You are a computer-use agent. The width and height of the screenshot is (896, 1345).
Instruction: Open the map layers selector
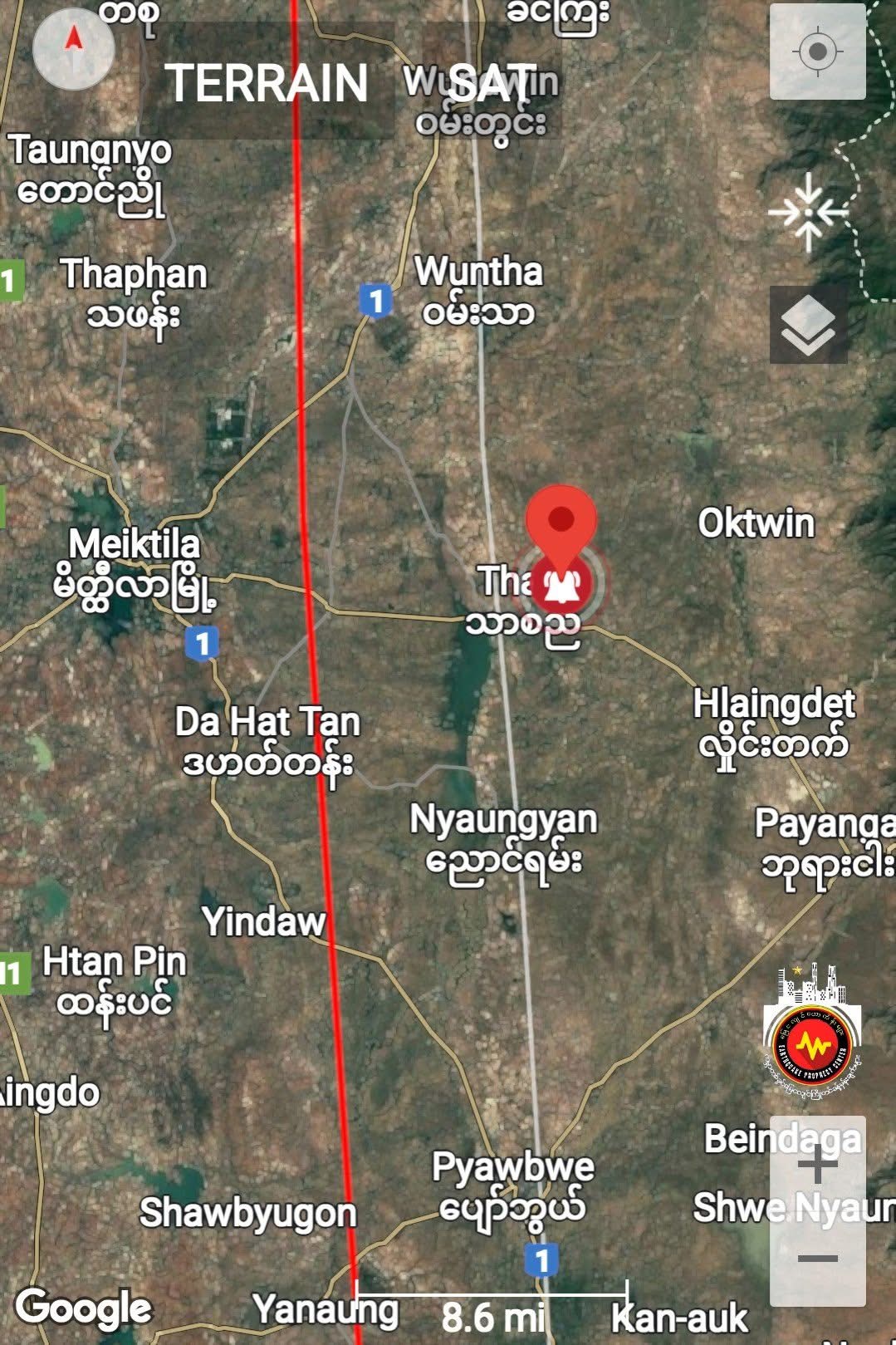click(x=808, y=325)
